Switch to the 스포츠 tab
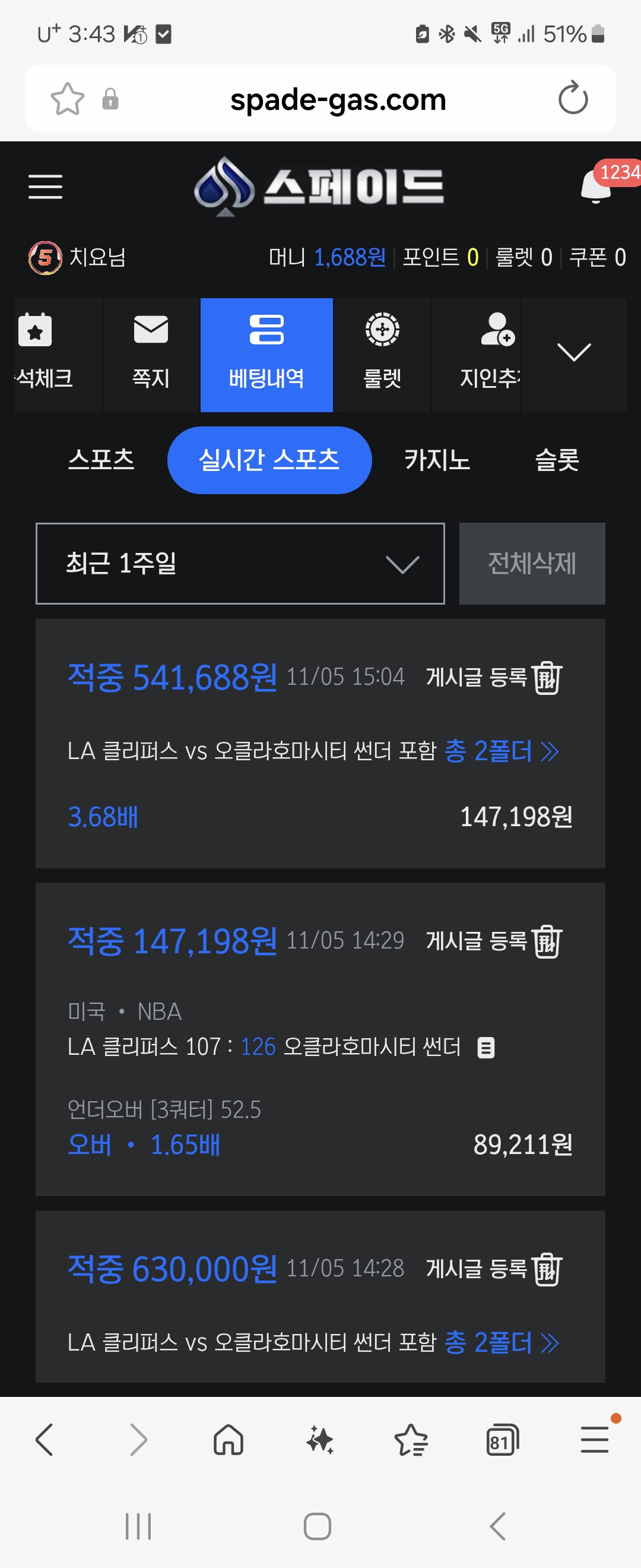The image size is (641, 1568). 101,460
